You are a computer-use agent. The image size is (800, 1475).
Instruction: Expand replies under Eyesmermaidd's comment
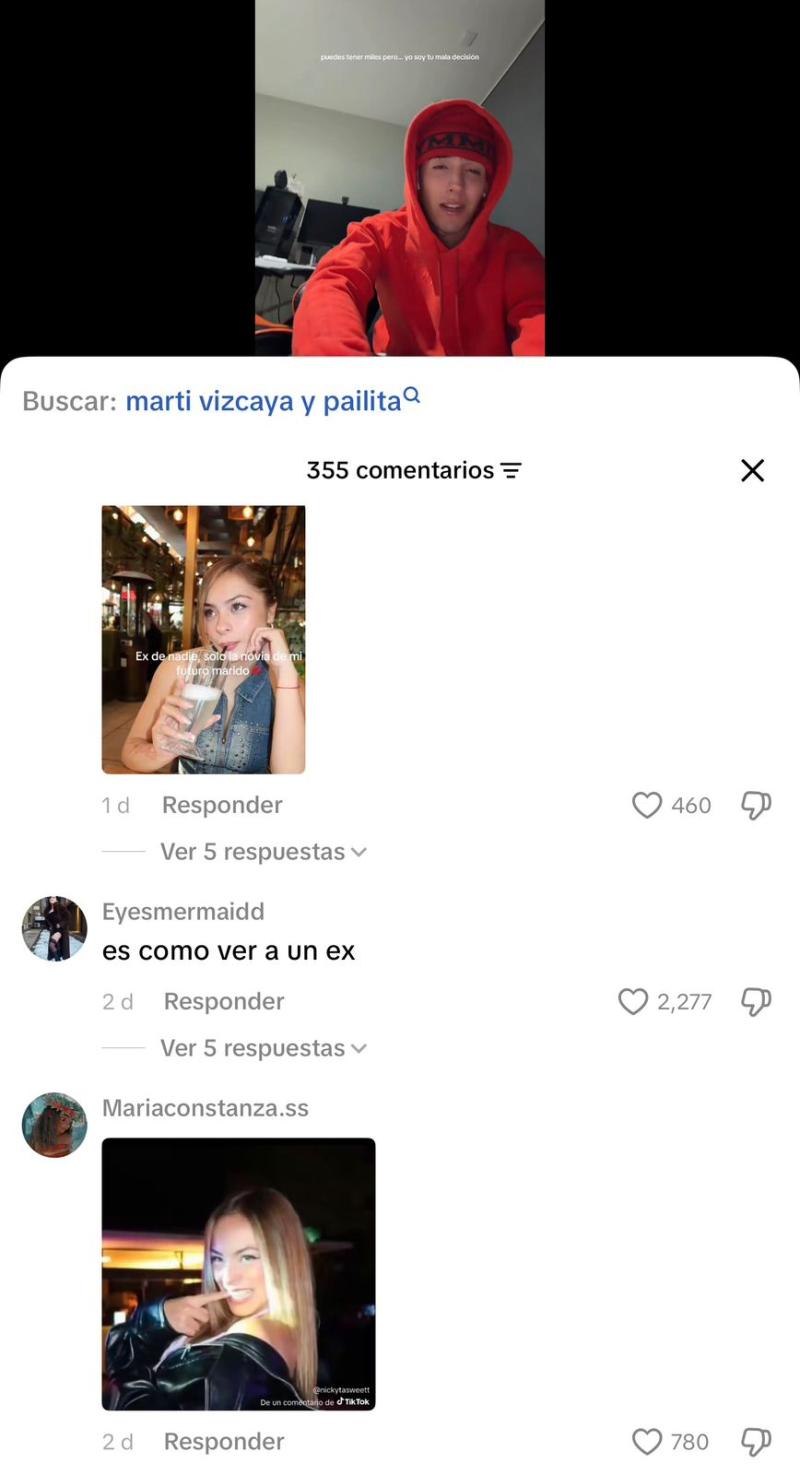[x=260, y=1048]
